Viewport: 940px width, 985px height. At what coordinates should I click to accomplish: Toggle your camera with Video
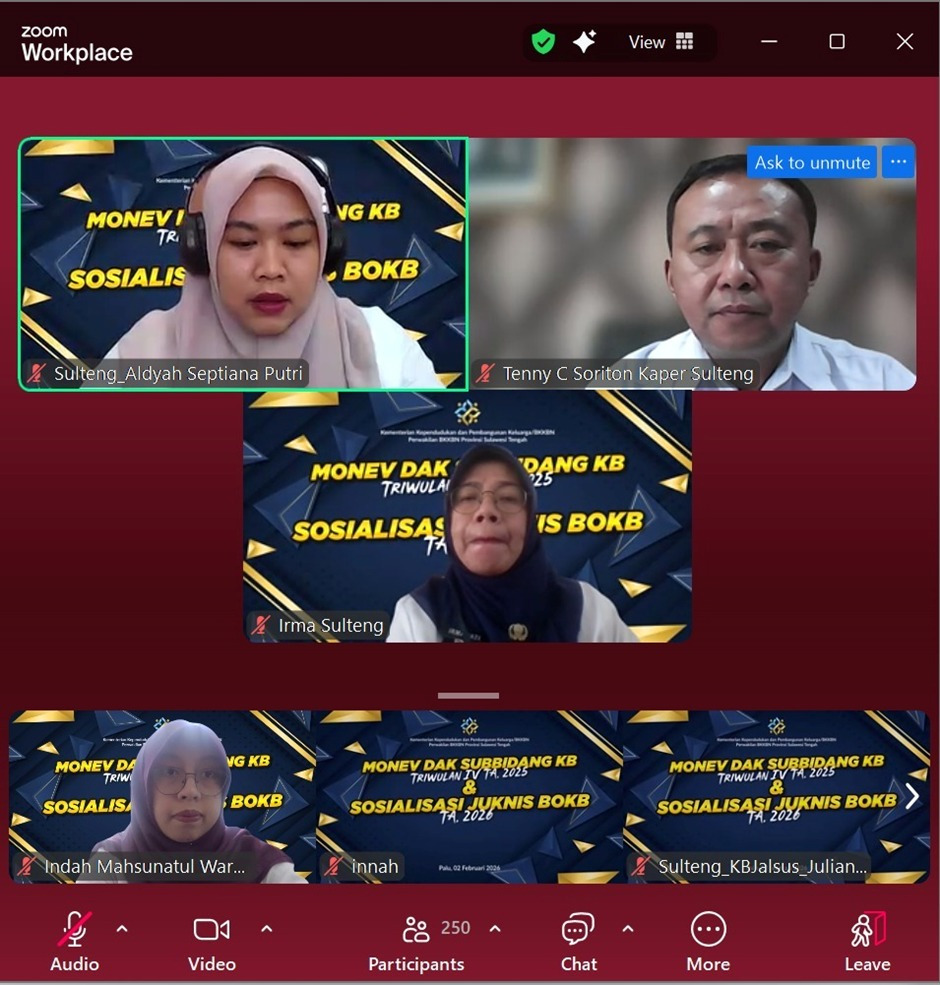click(211, 942)
